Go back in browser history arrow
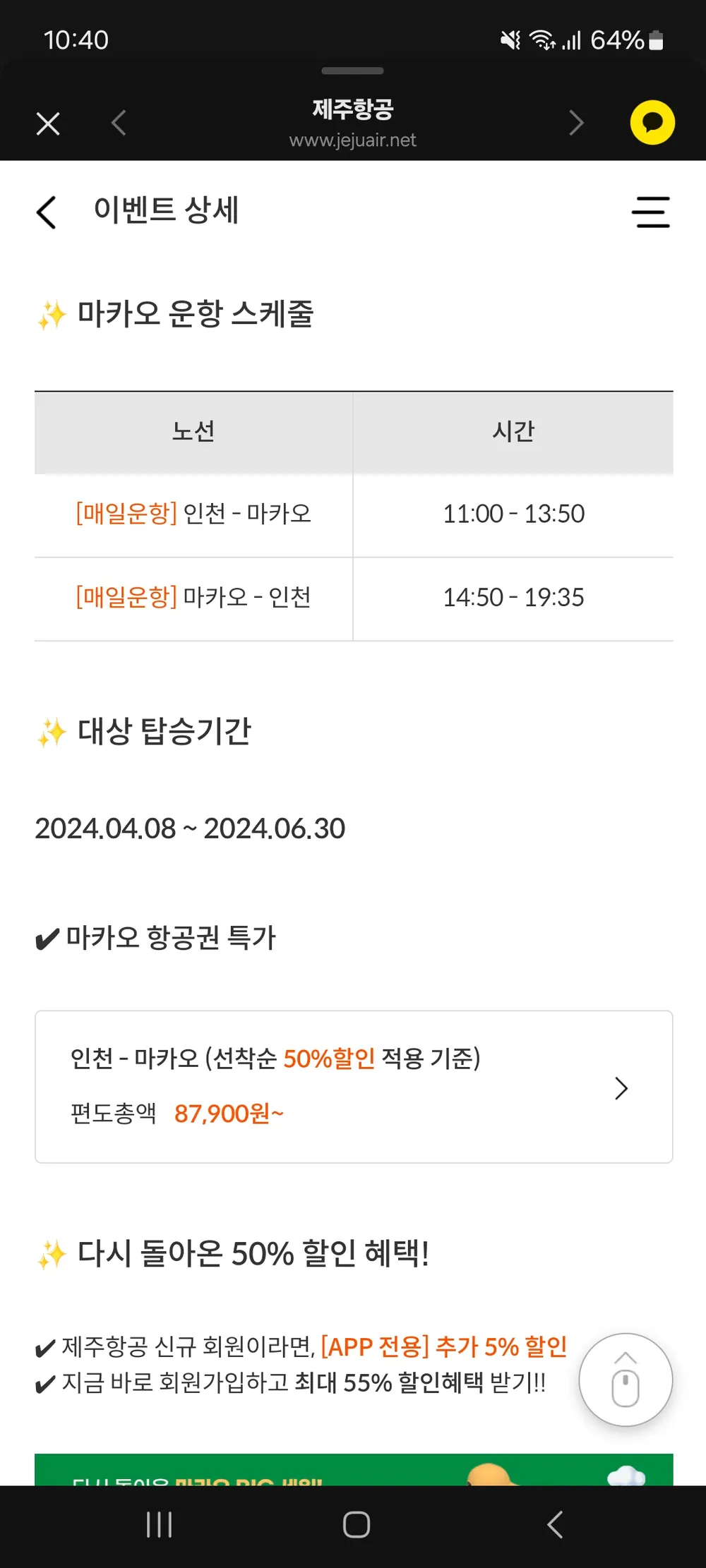The image size is (706, 1568). pyautogui.click(x=119, y=123)
